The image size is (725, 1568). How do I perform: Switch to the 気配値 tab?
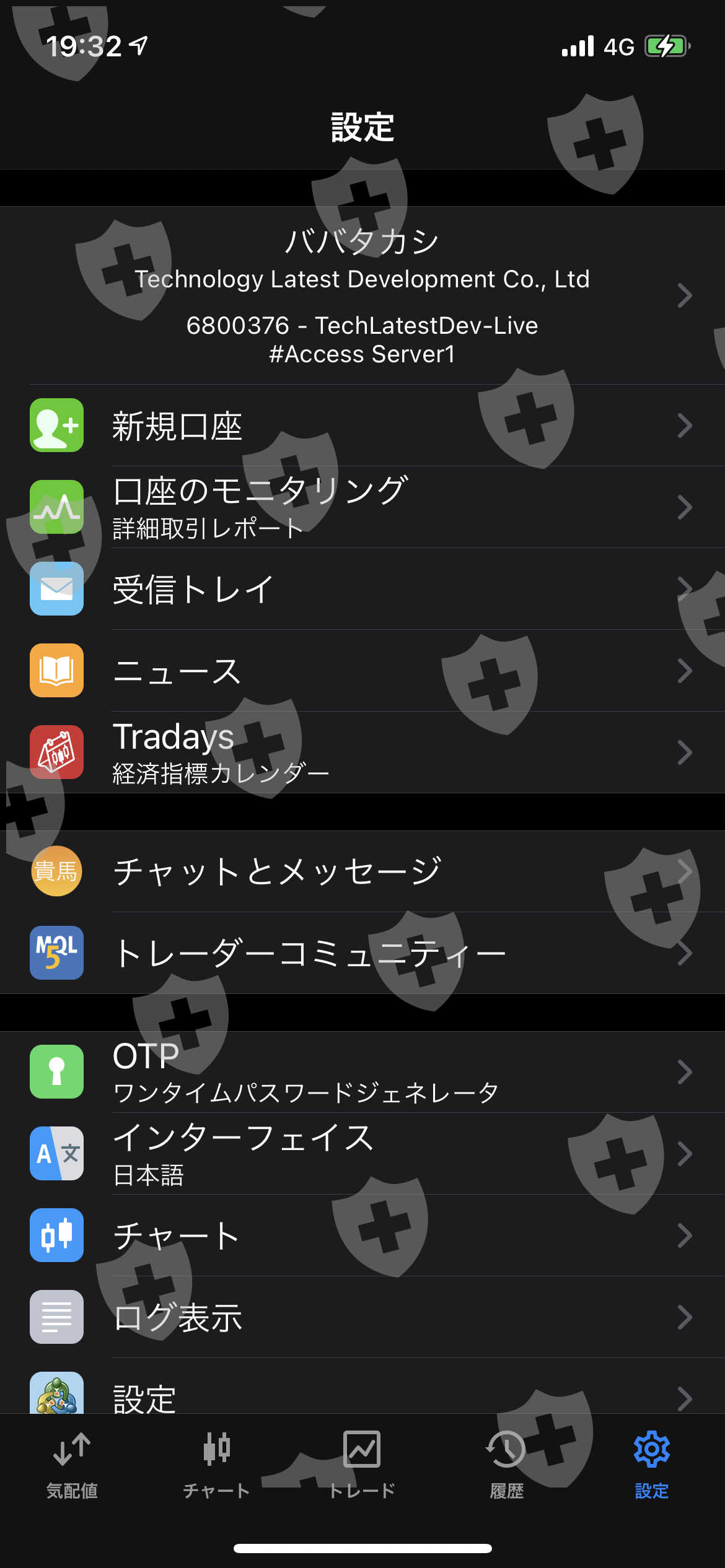point(72,1465)
